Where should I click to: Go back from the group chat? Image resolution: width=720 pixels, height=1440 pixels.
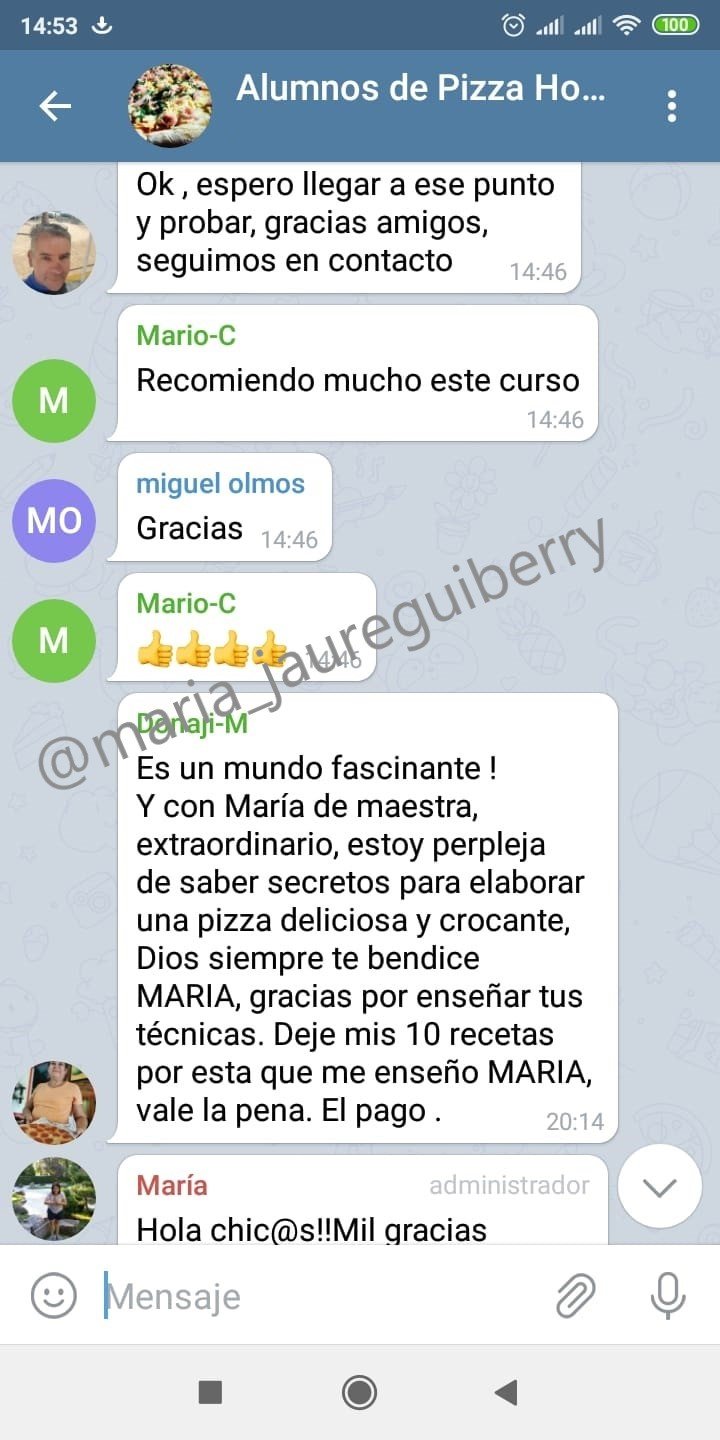[55, 106]
